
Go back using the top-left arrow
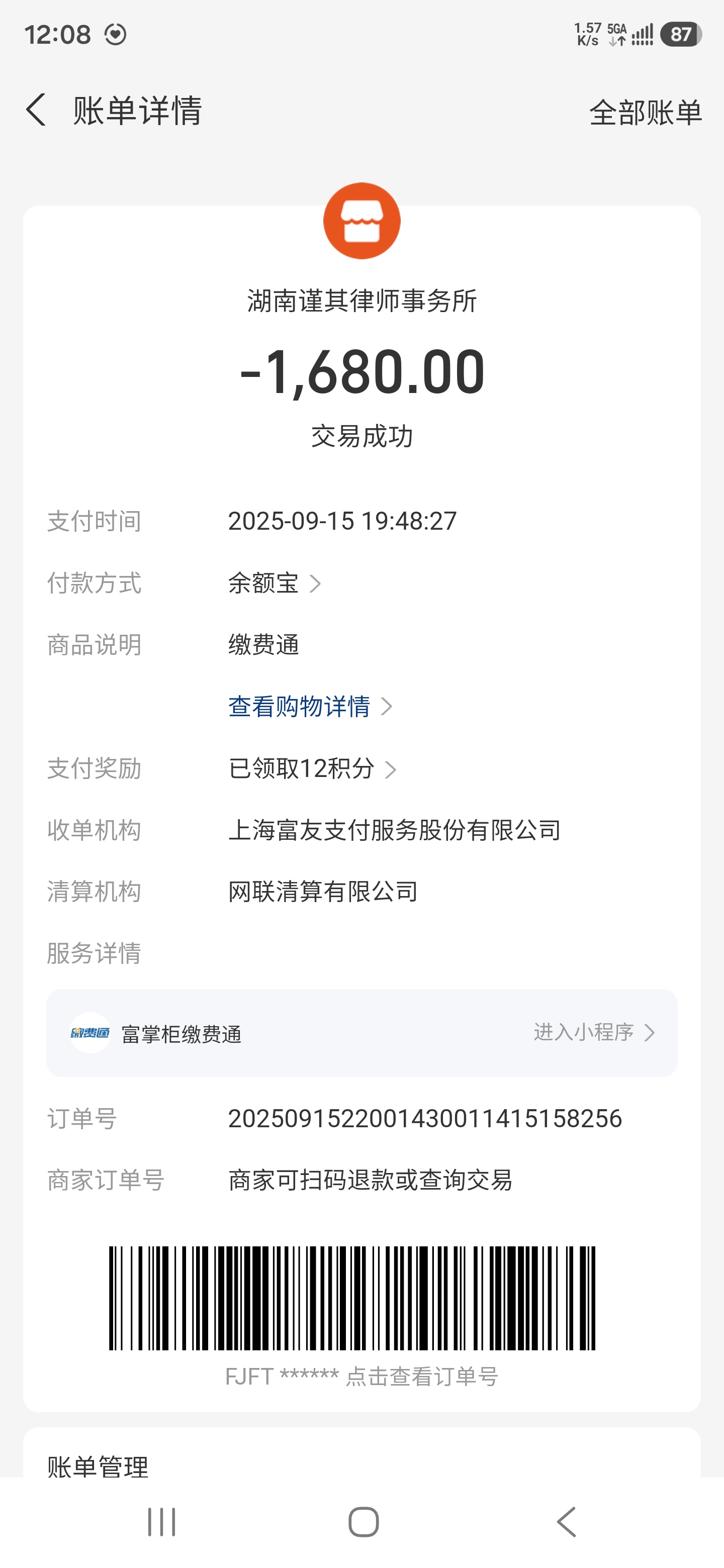pos(36,110)
